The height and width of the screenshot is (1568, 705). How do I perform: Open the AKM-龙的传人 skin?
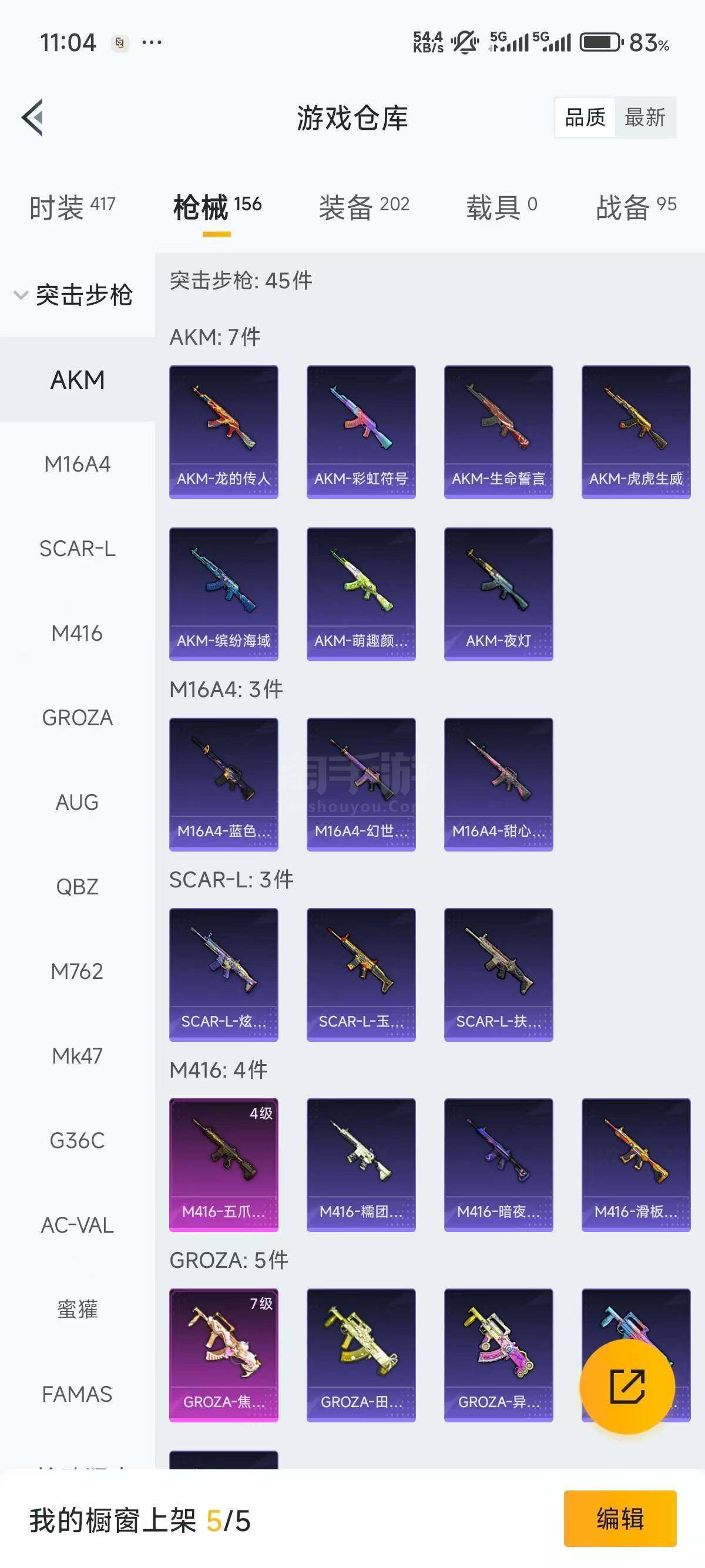click(x=223, y=432)
